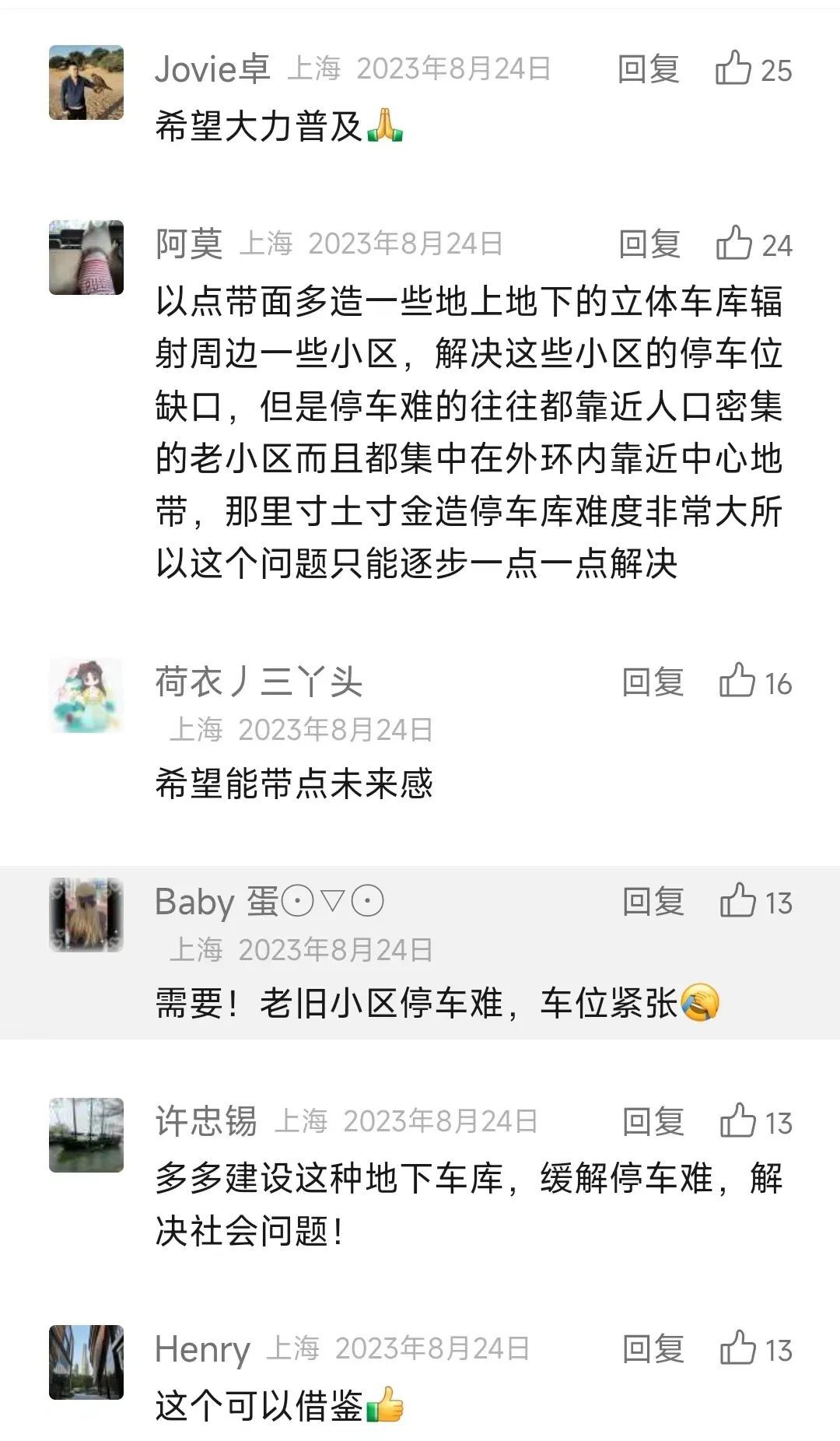Tap Baby 蛋's profile avatar
This screenshot has height=1441, width=840.
coord(86,915)
